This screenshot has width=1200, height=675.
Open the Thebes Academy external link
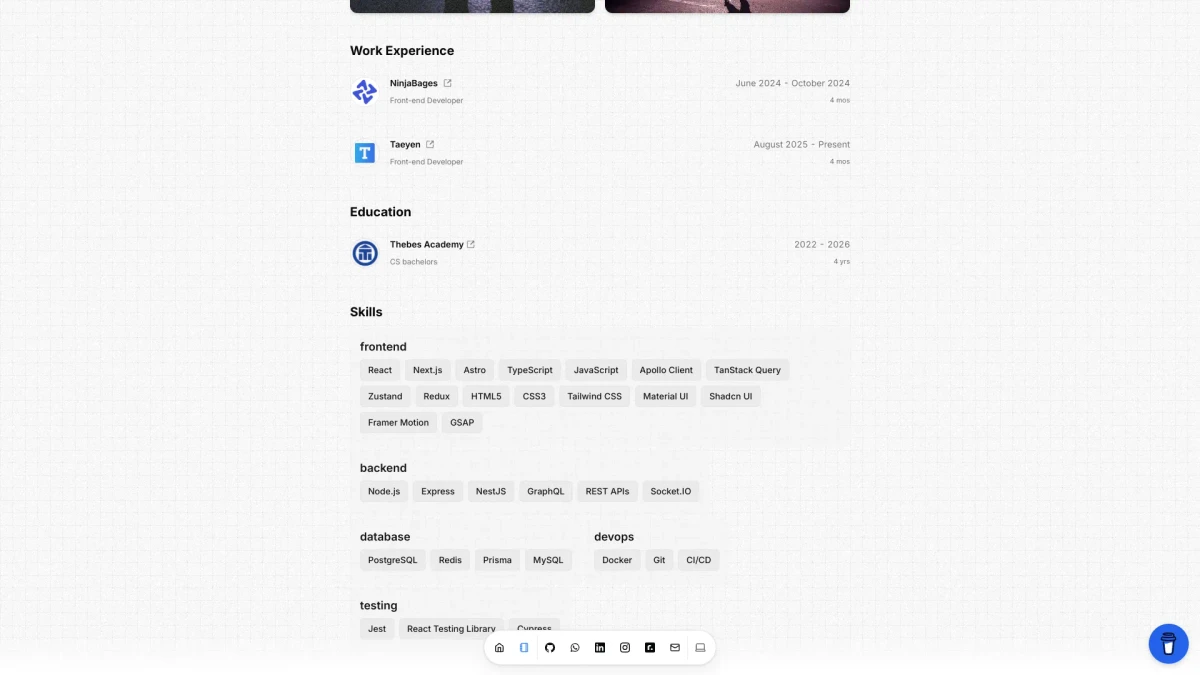point(471,244)
